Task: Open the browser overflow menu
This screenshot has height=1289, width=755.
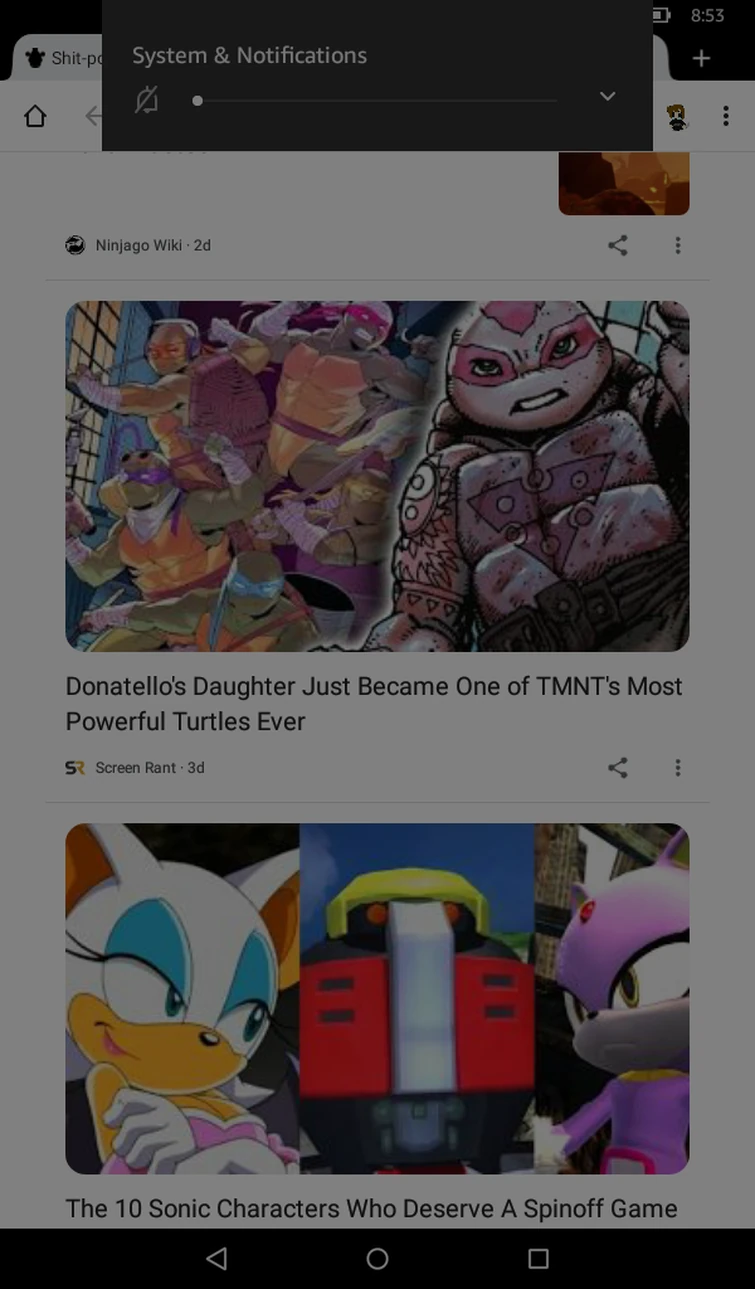Action: pyautogui.click(x=726, y=117)
